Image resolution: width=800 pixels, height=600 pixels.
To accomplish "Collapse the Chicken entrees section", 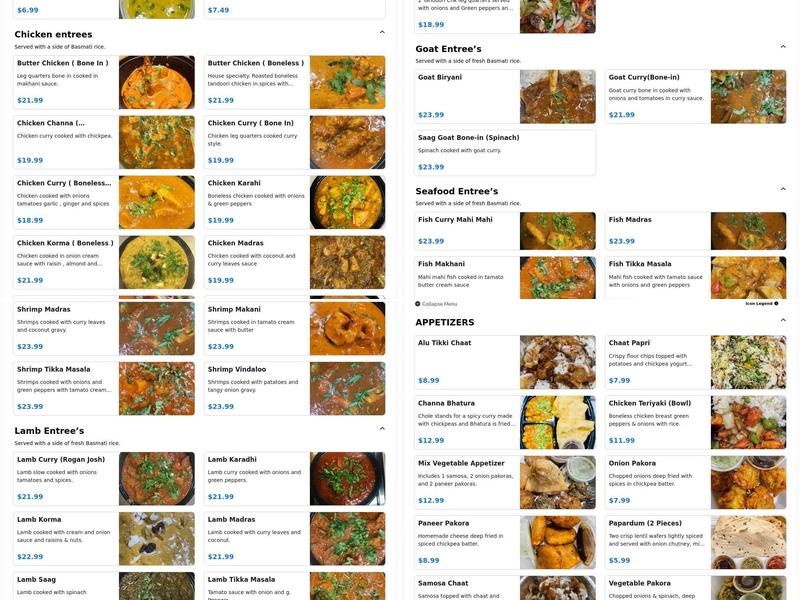I will tap(382, 33).
